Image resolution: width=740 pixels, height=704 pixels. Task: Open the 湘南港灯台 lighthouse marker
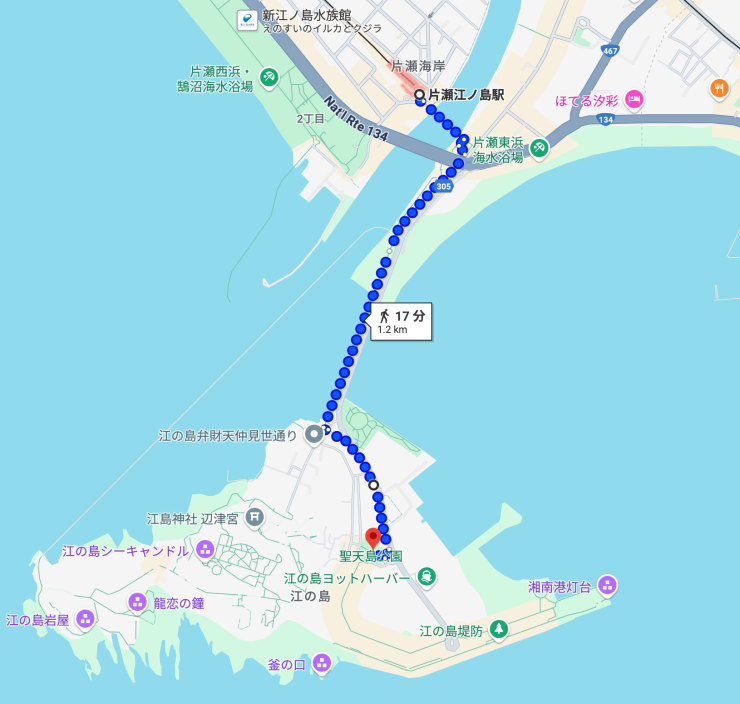point(607,584)
